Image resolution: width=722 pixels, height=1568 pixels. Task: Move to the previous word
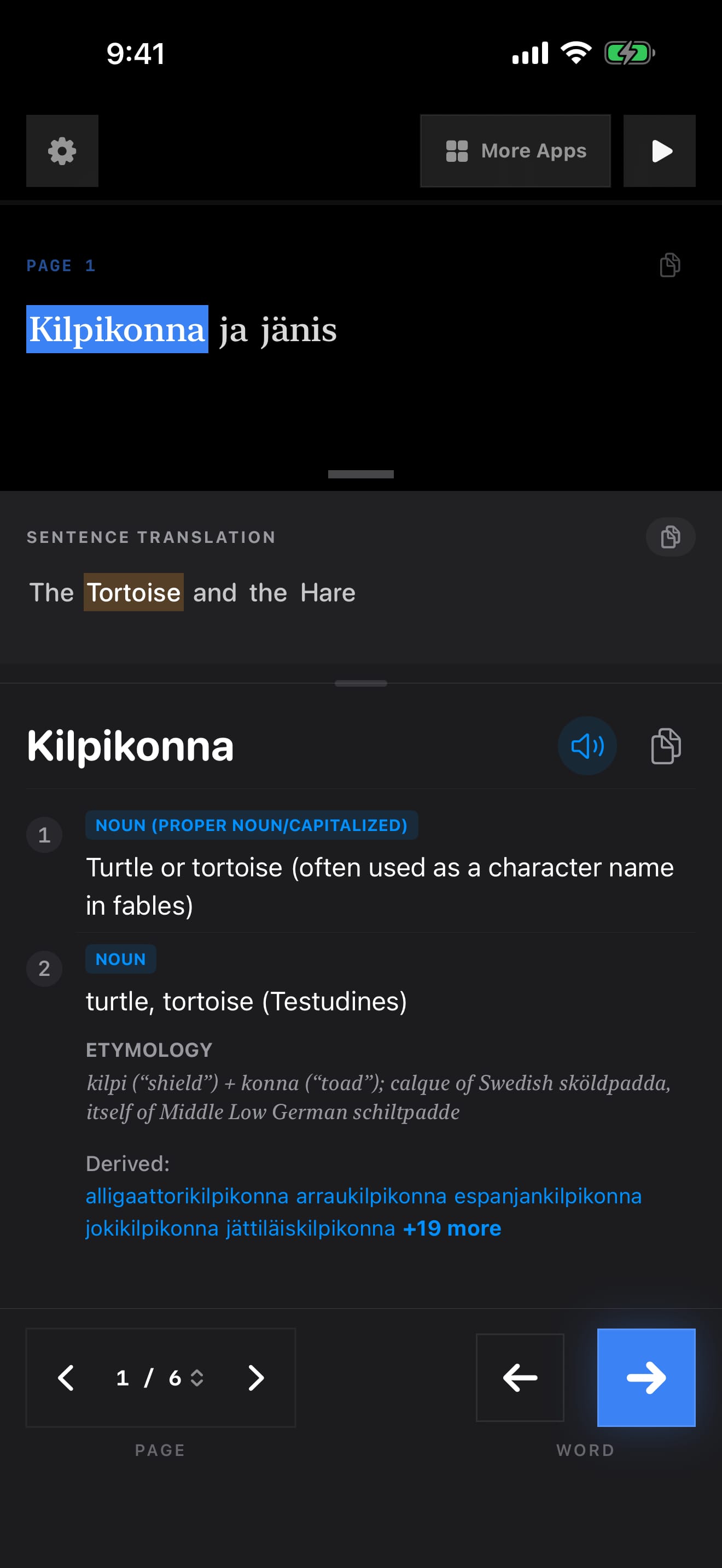(520, 1377)
